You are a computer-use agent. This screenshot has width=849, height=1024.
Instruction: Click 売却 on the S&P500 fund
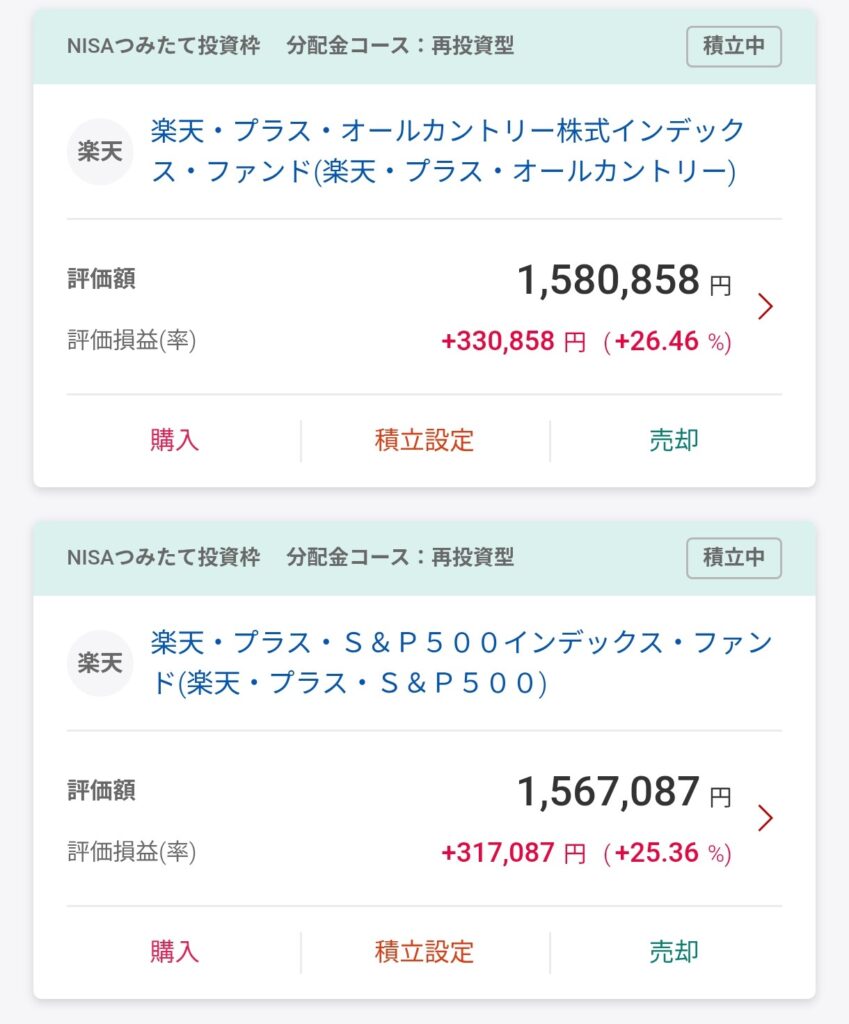[x=675, y=950]
